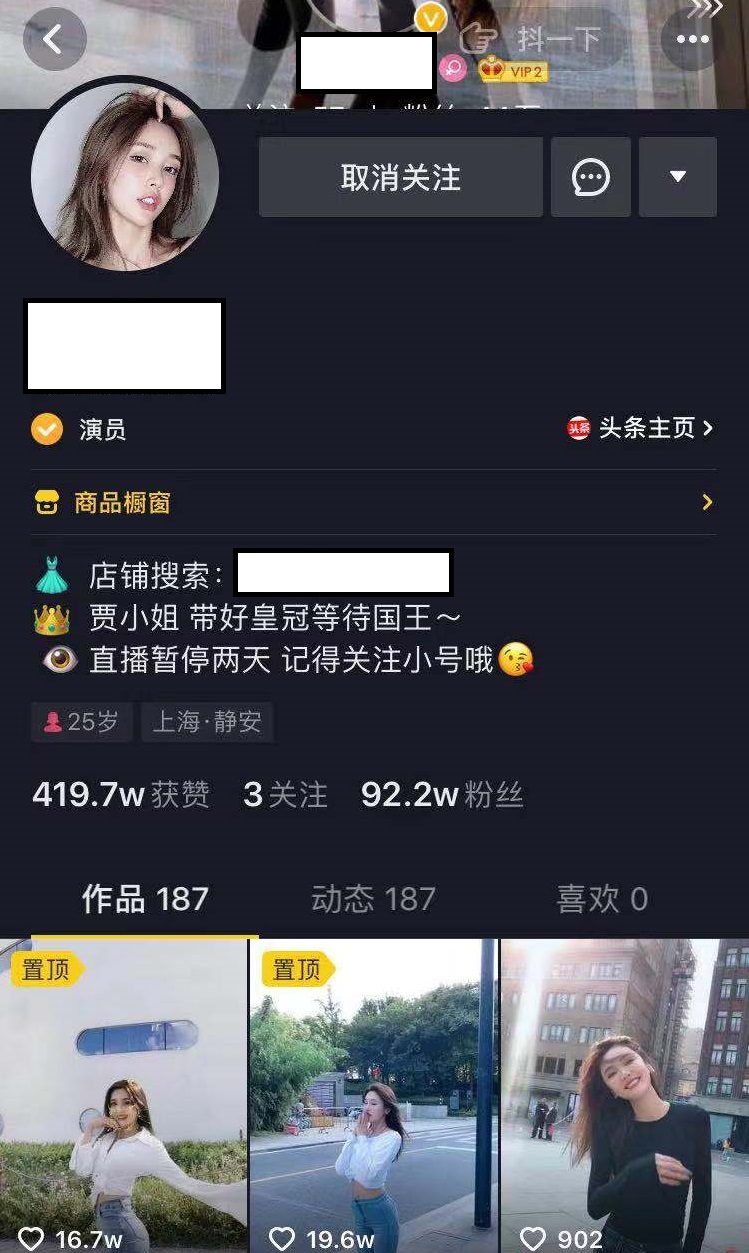This screenshot has width=749, height=1253.
Task: Open the 喜欢 0 tab
Action: click(603, 899)
